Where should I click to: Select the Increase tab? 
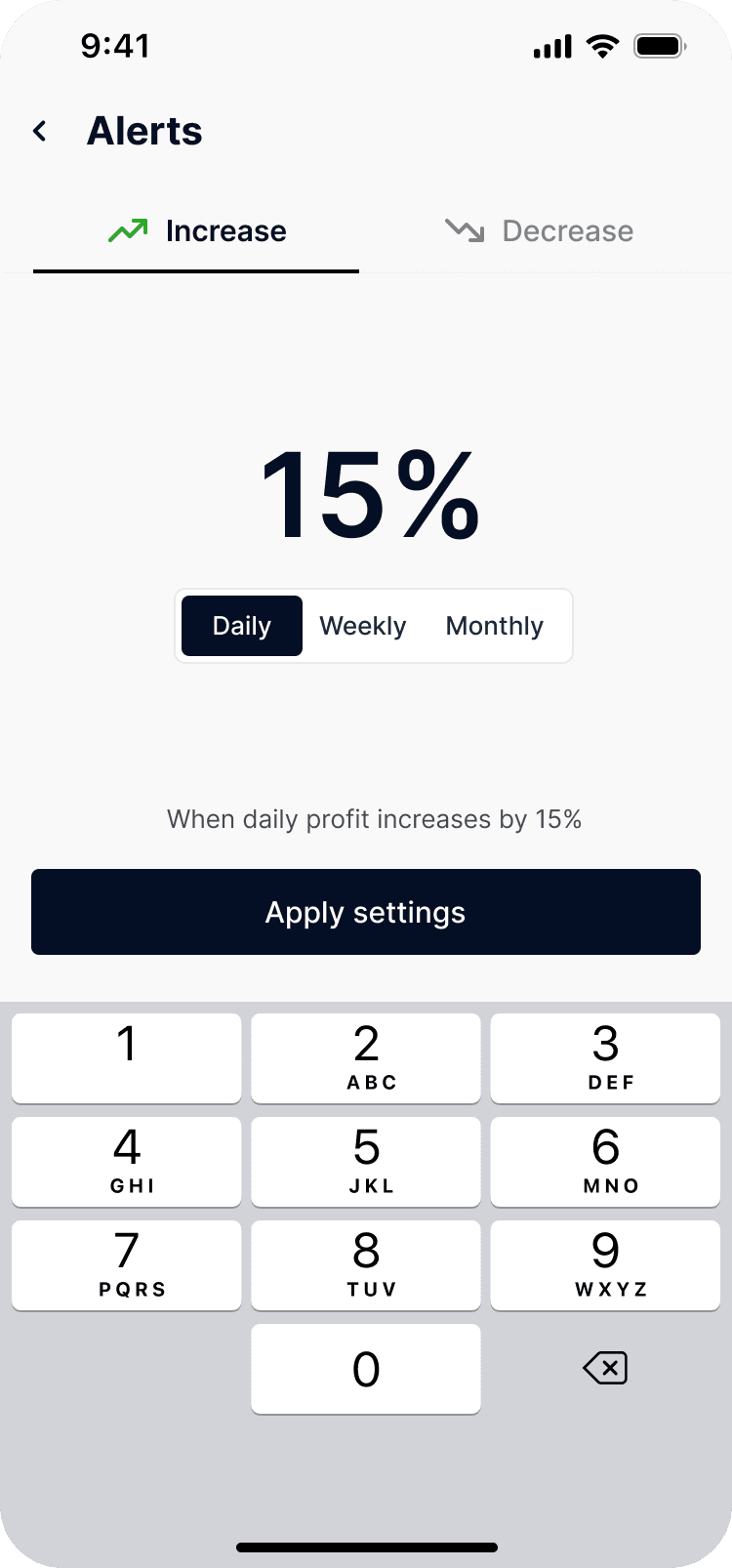pos(196,231)
